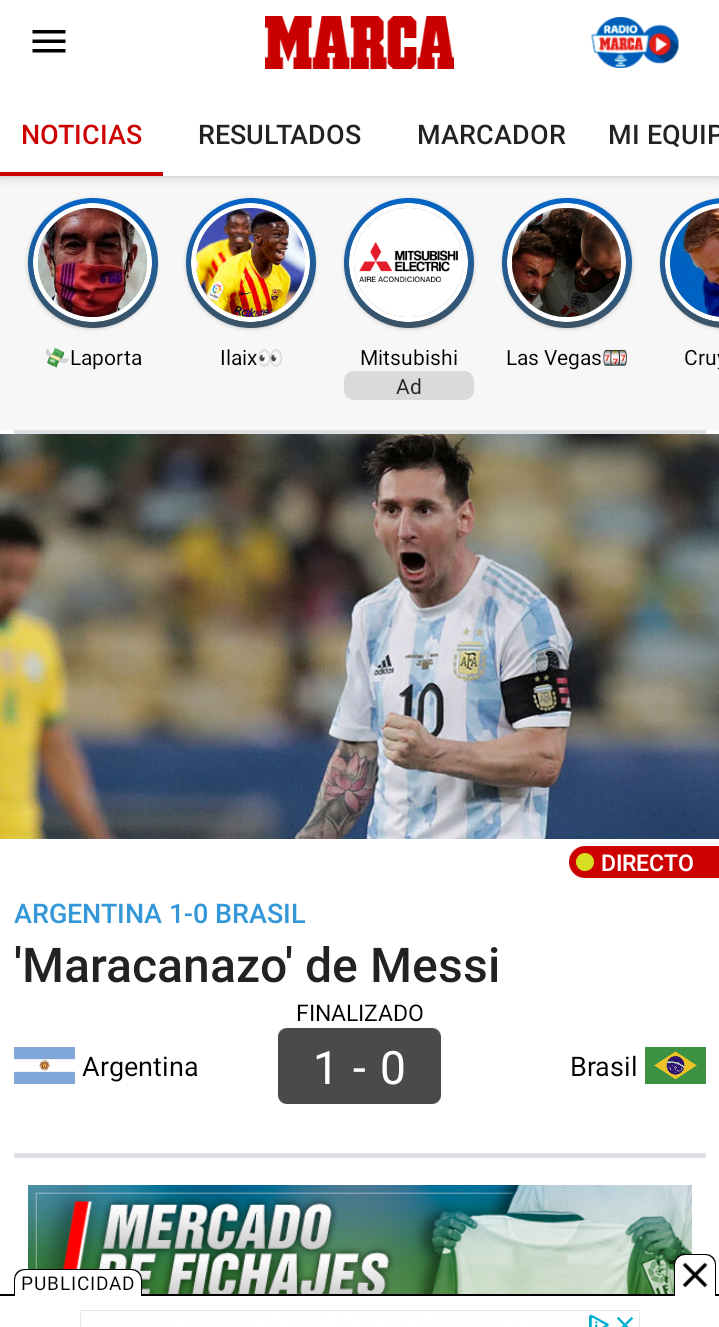Screen dimensions: 719x1327
Task: Open the 'Maracanazo' de Messi headline
Action: (x=257, y=965)
